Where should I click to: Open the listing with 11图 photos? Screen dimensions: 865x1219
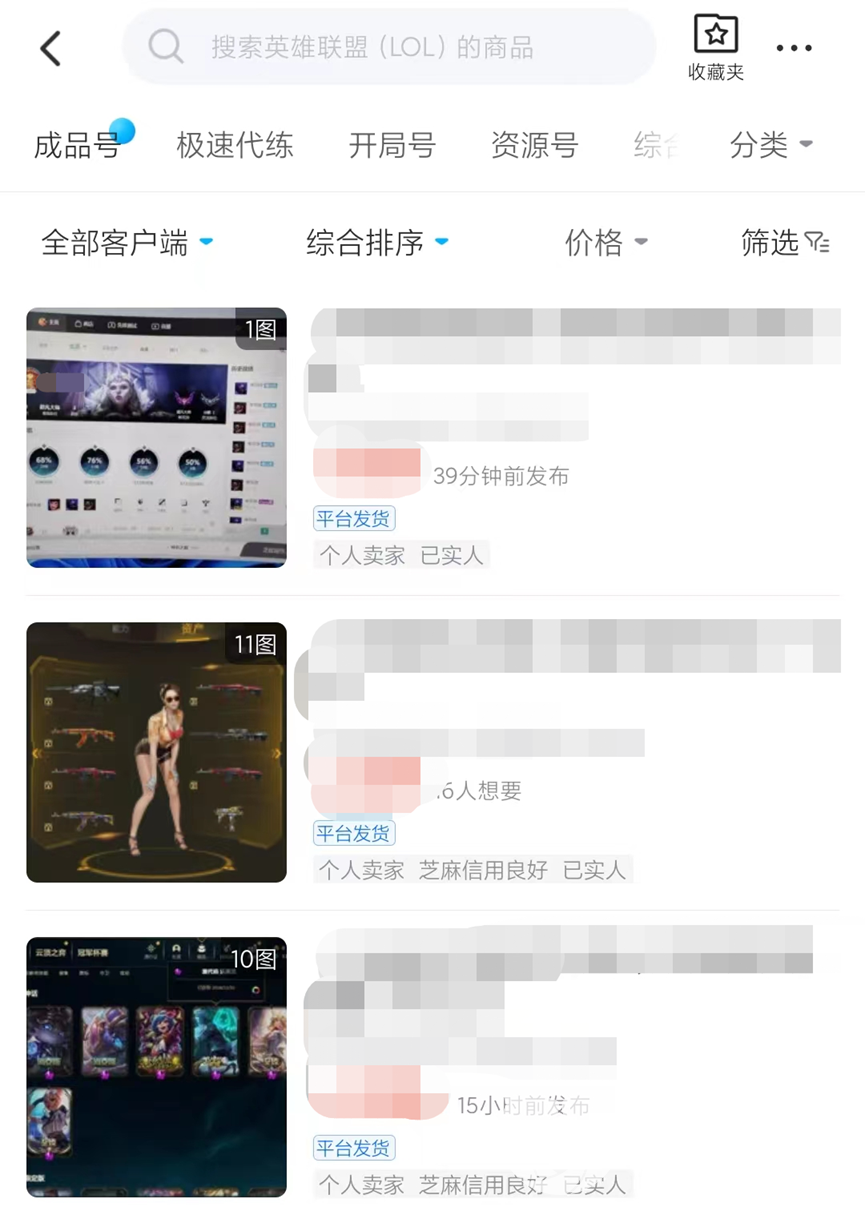point(157,752)
